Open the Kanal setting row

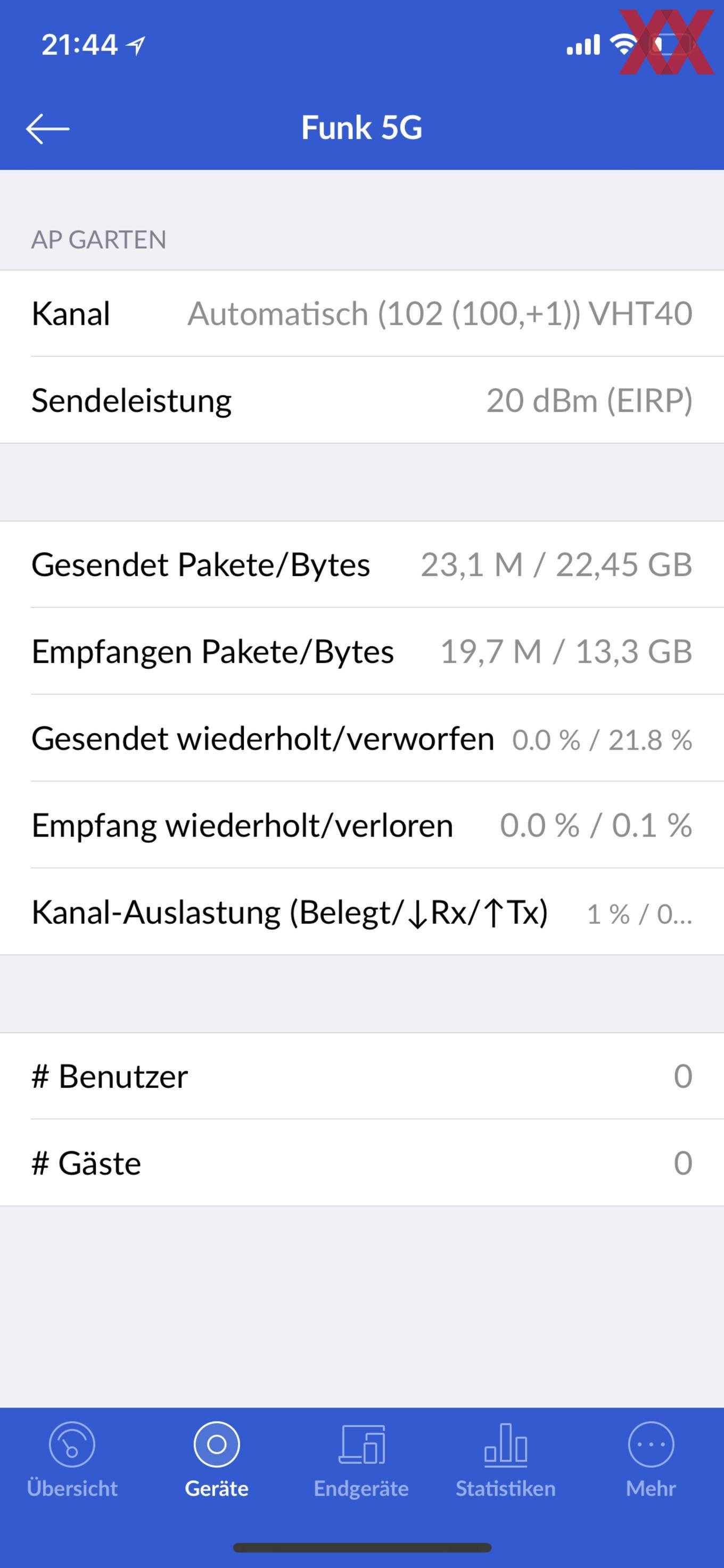click(362, 314)
